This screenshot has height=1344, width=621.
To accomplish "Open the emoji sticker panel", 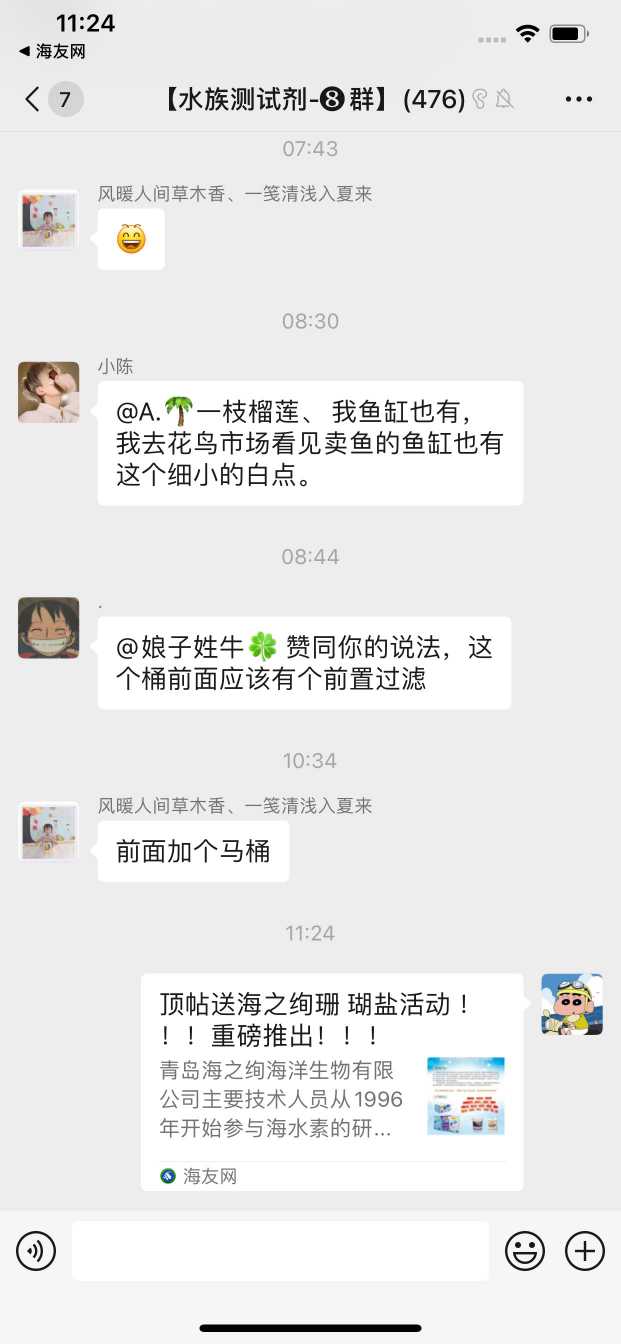I will pos(525,1251).
